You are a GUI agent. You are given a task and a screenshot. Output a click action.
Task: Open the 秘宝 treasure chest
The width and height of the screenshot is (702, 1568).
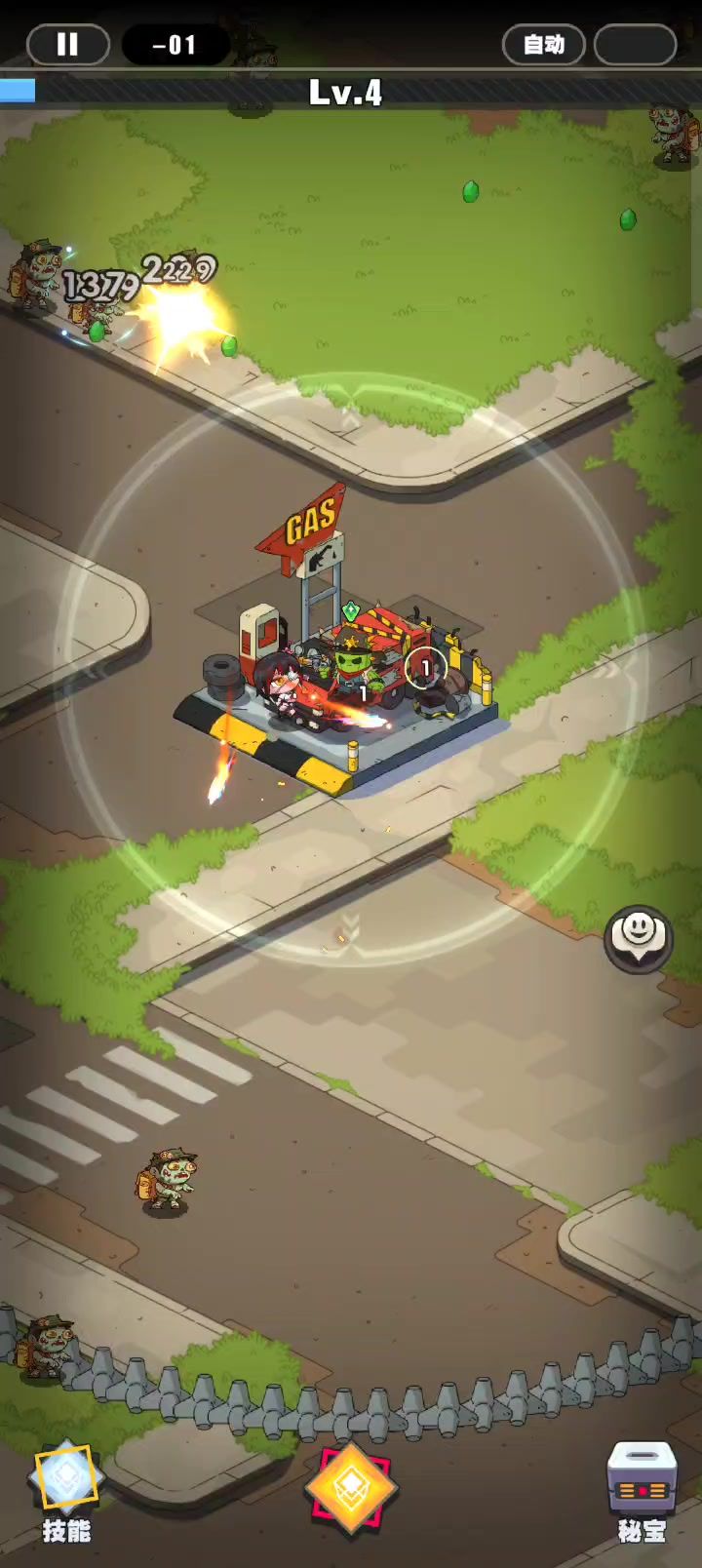(x=642, y=1490)
